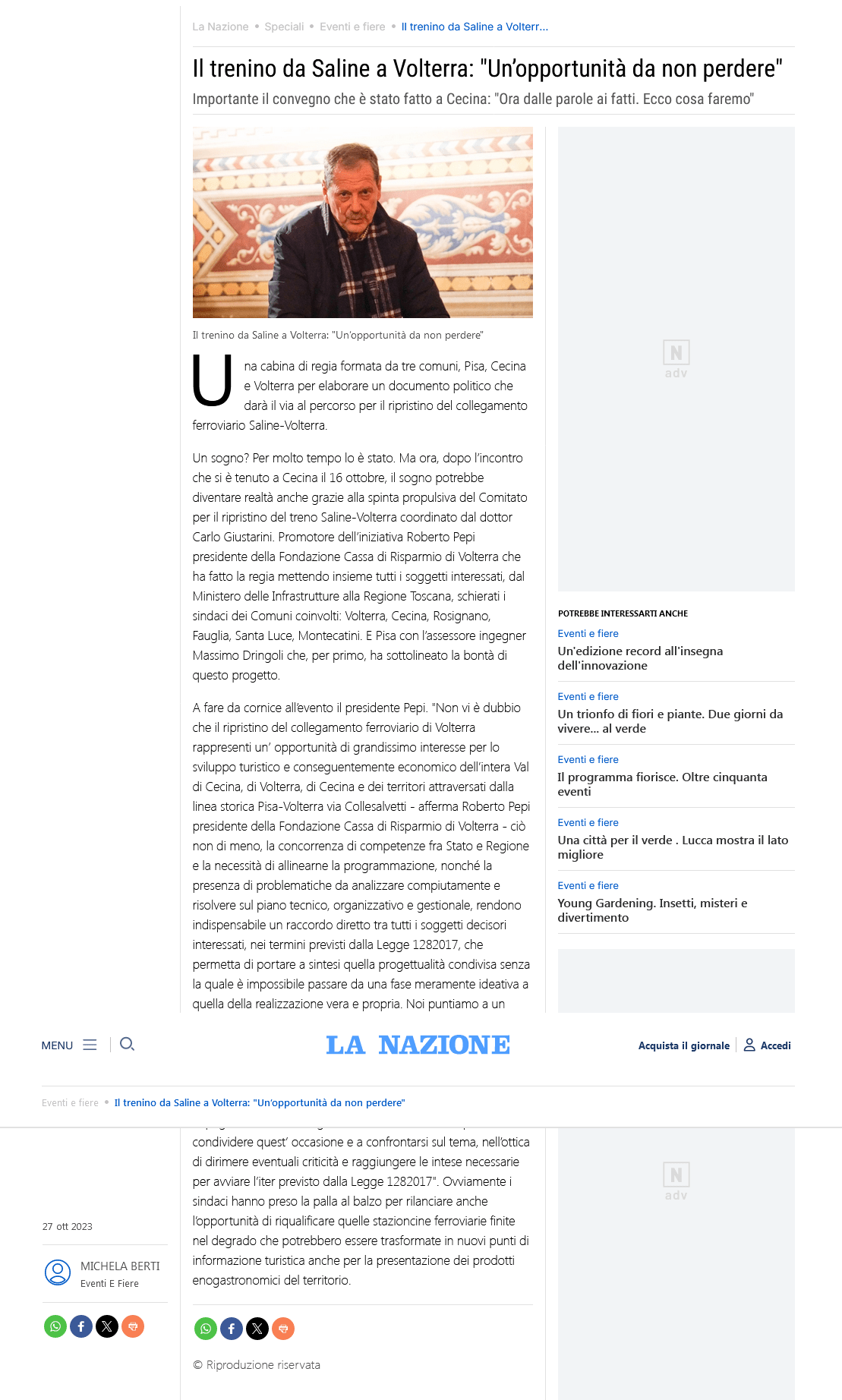842x1400 pixels.
Task: Open the search magnifier icon
Action: [127, 1044]
